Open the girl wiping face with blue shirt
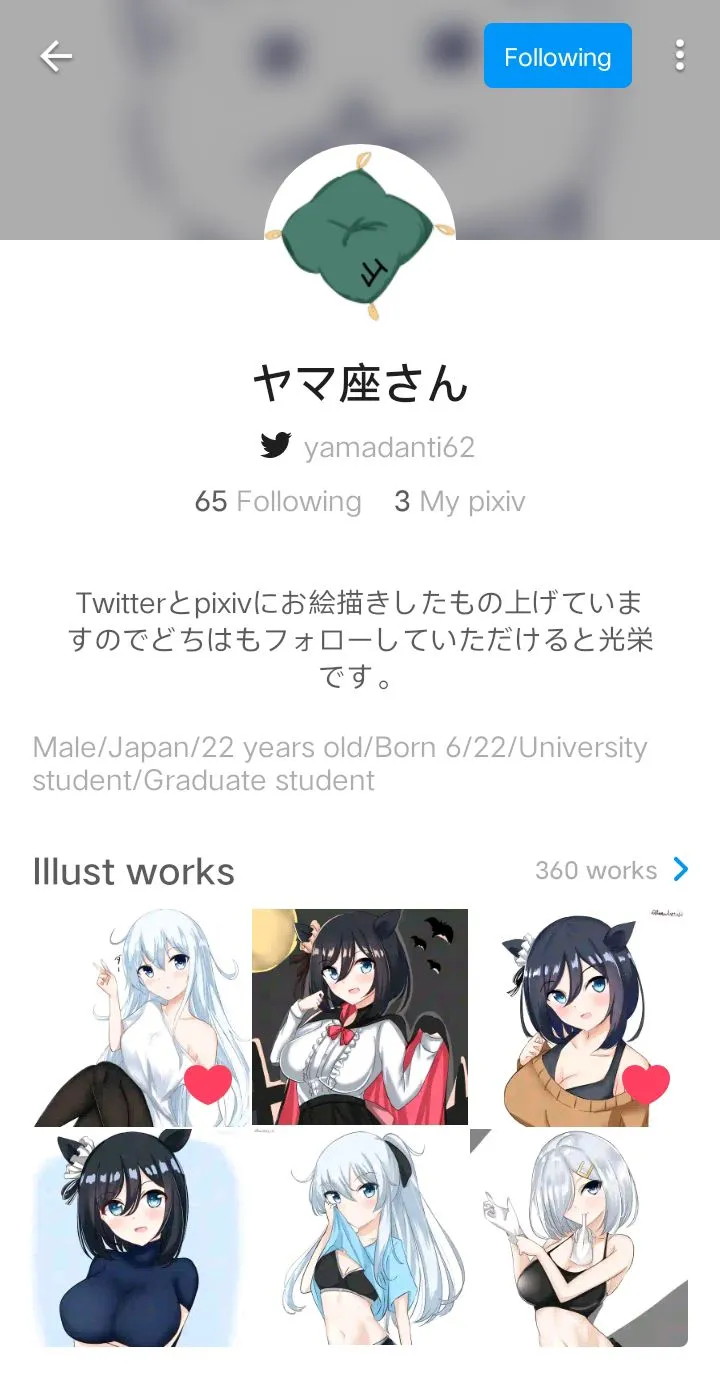The image size is (720, 1378). pos(360,1238)
